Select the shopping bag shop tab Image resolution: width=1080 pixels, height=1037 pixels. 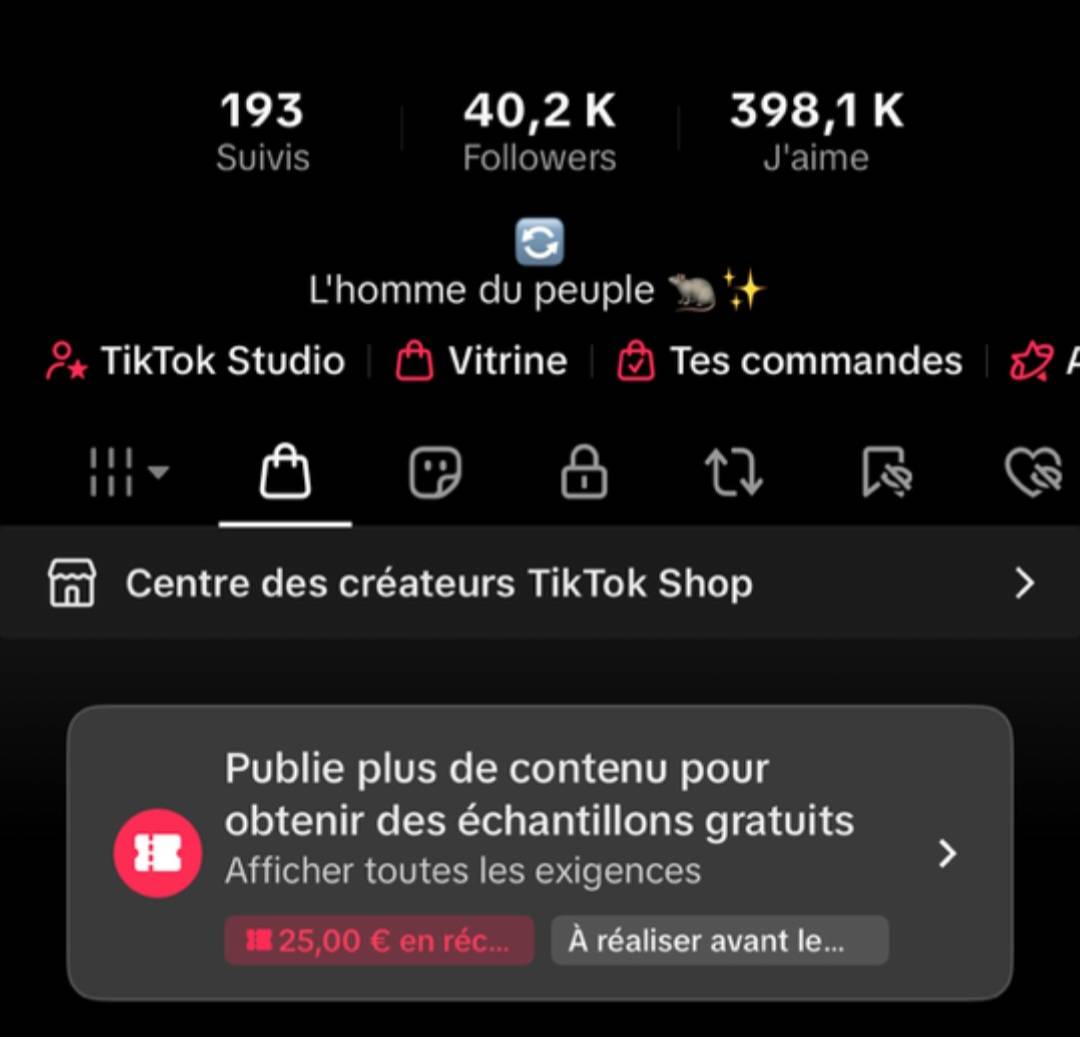pos(285,472)
